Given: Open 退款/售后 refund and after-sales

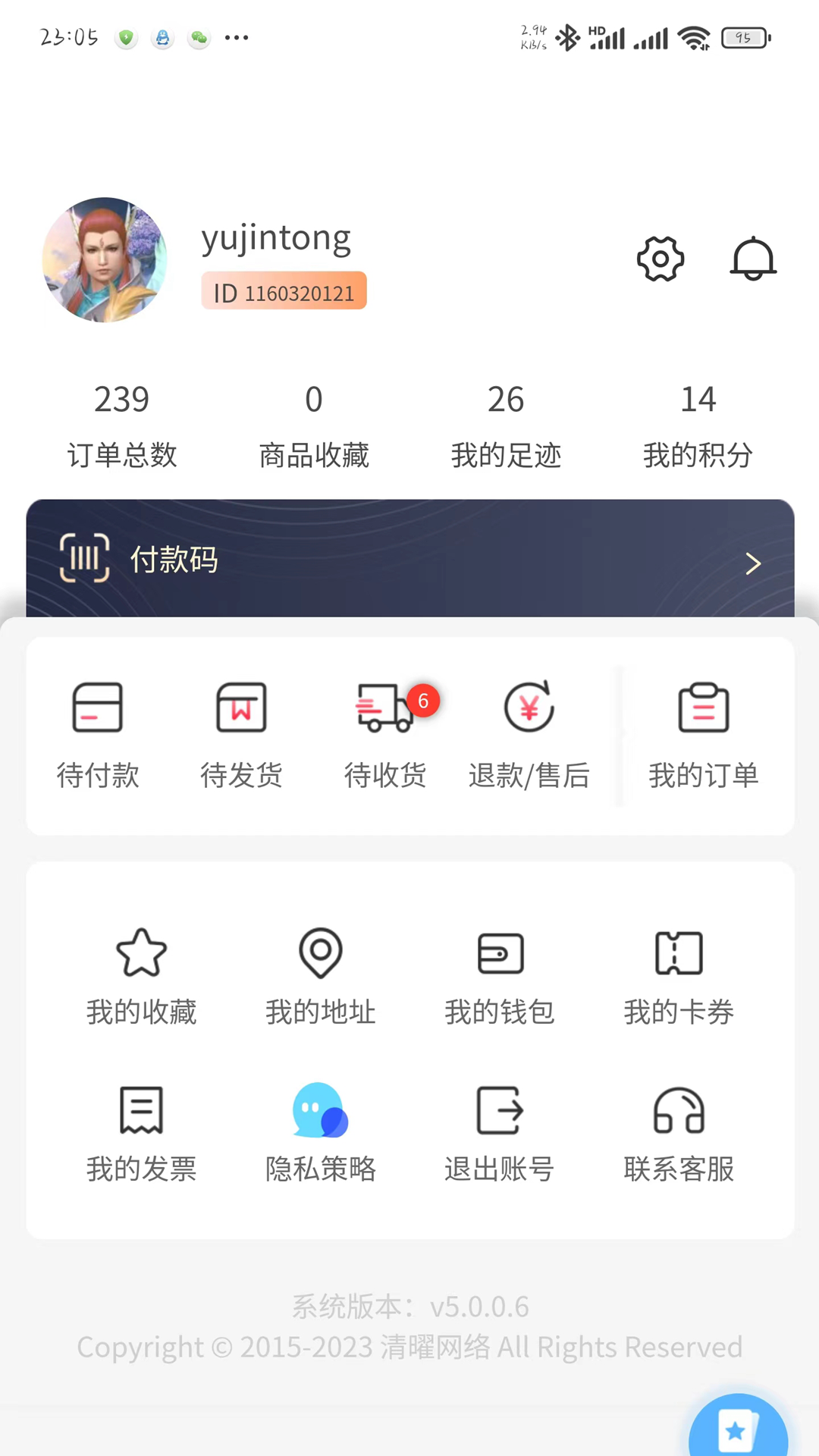Looking at the screenshot, I should (529, 732).
